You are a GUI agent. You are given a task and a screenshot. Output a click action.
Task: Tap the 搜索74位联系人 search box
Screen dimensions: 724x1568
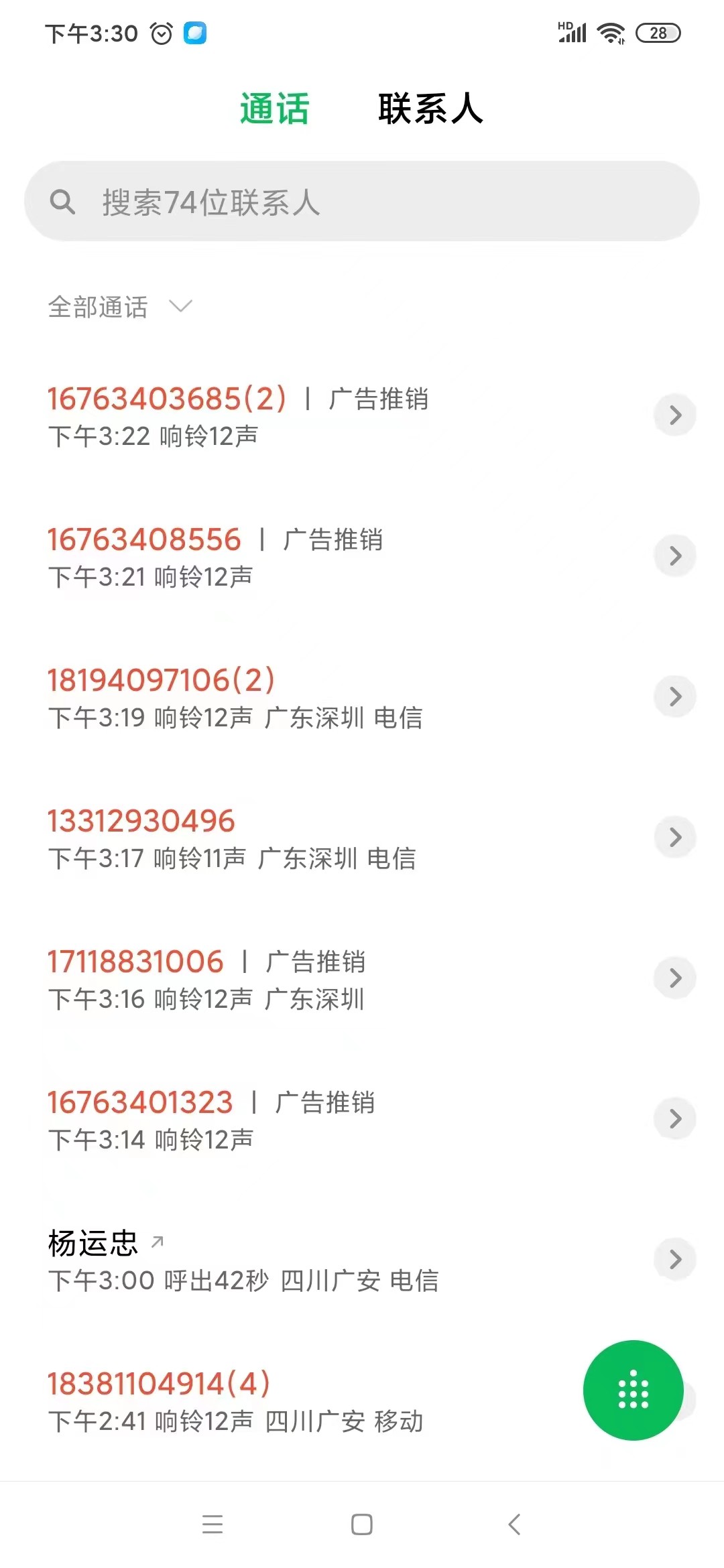[x=362, y=201]
